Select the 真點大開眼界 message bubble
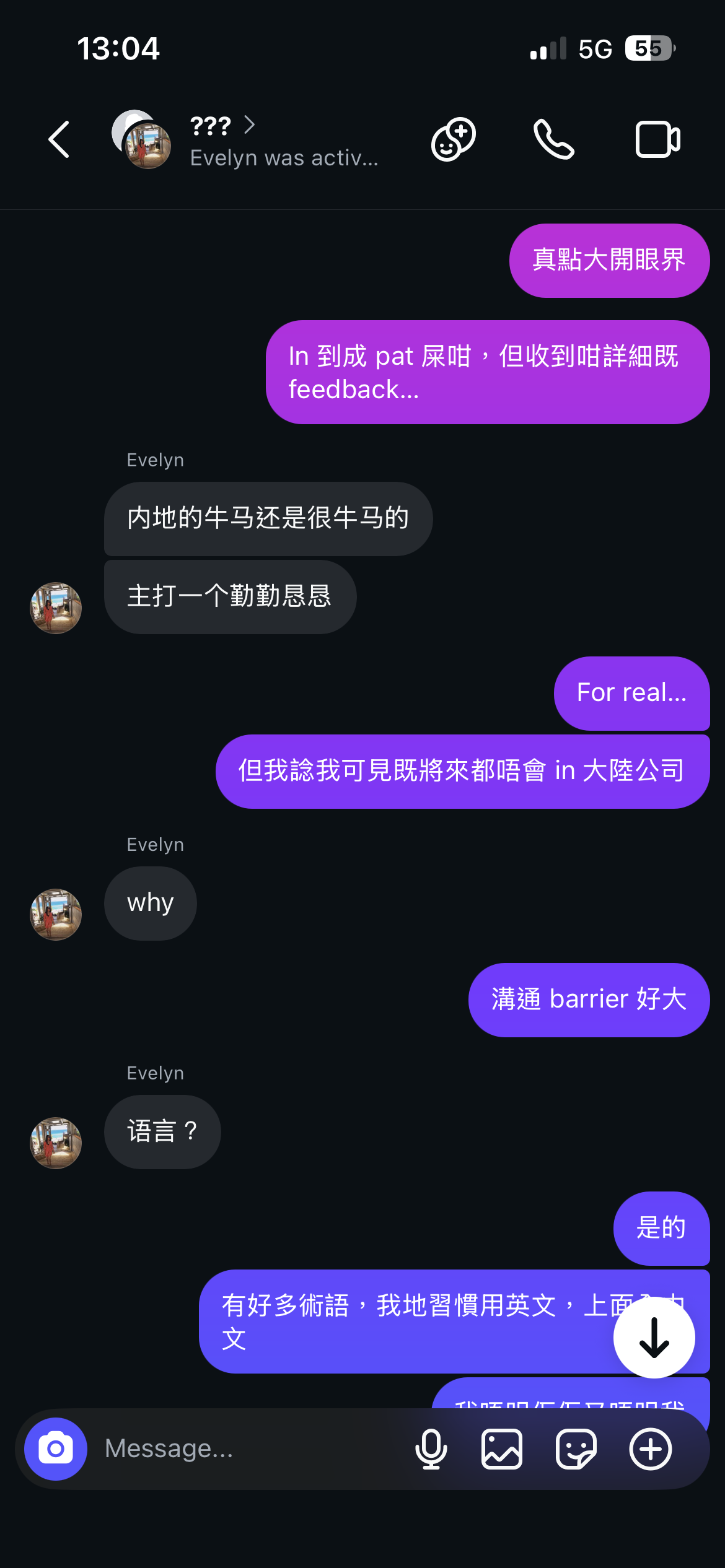This screenshot has width=725, height=1568. click(609, 261)
